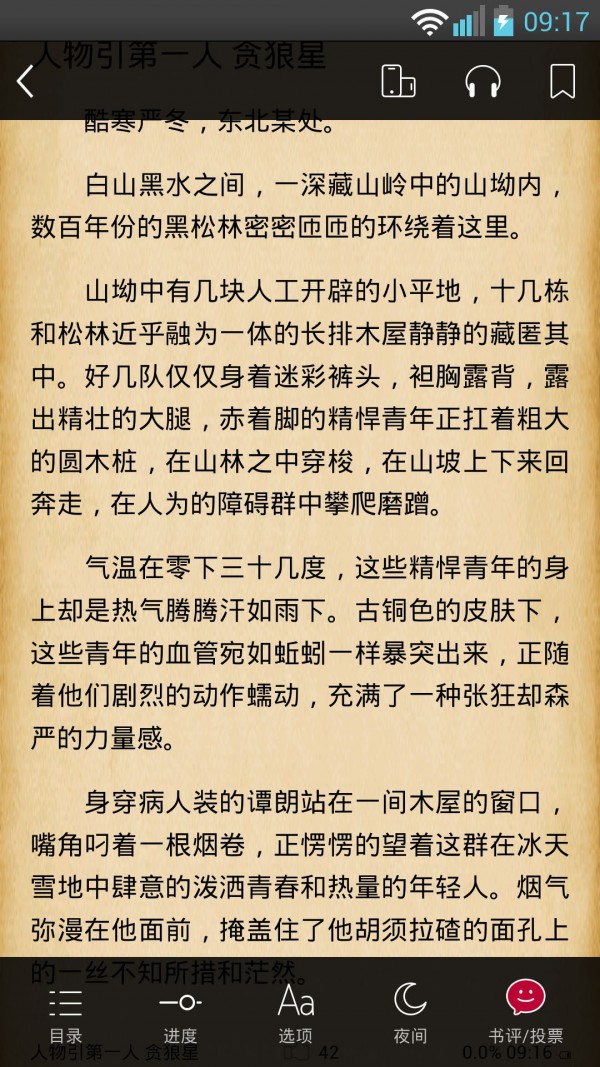
Task: Open the 进度 reading progress control
Action: click(180, 1010)
